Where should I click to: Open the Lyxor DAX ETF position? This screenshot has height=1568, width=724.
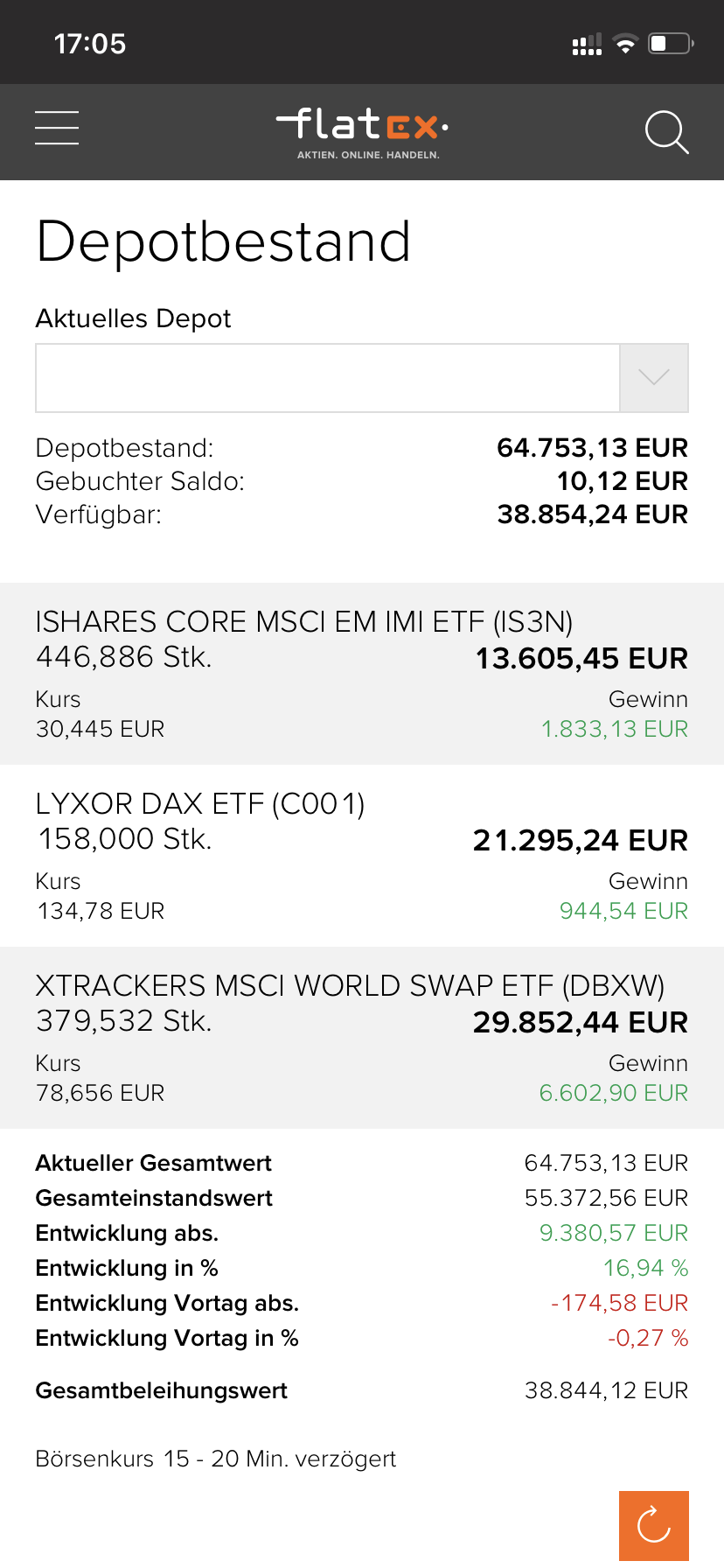(x=362, y=856)
